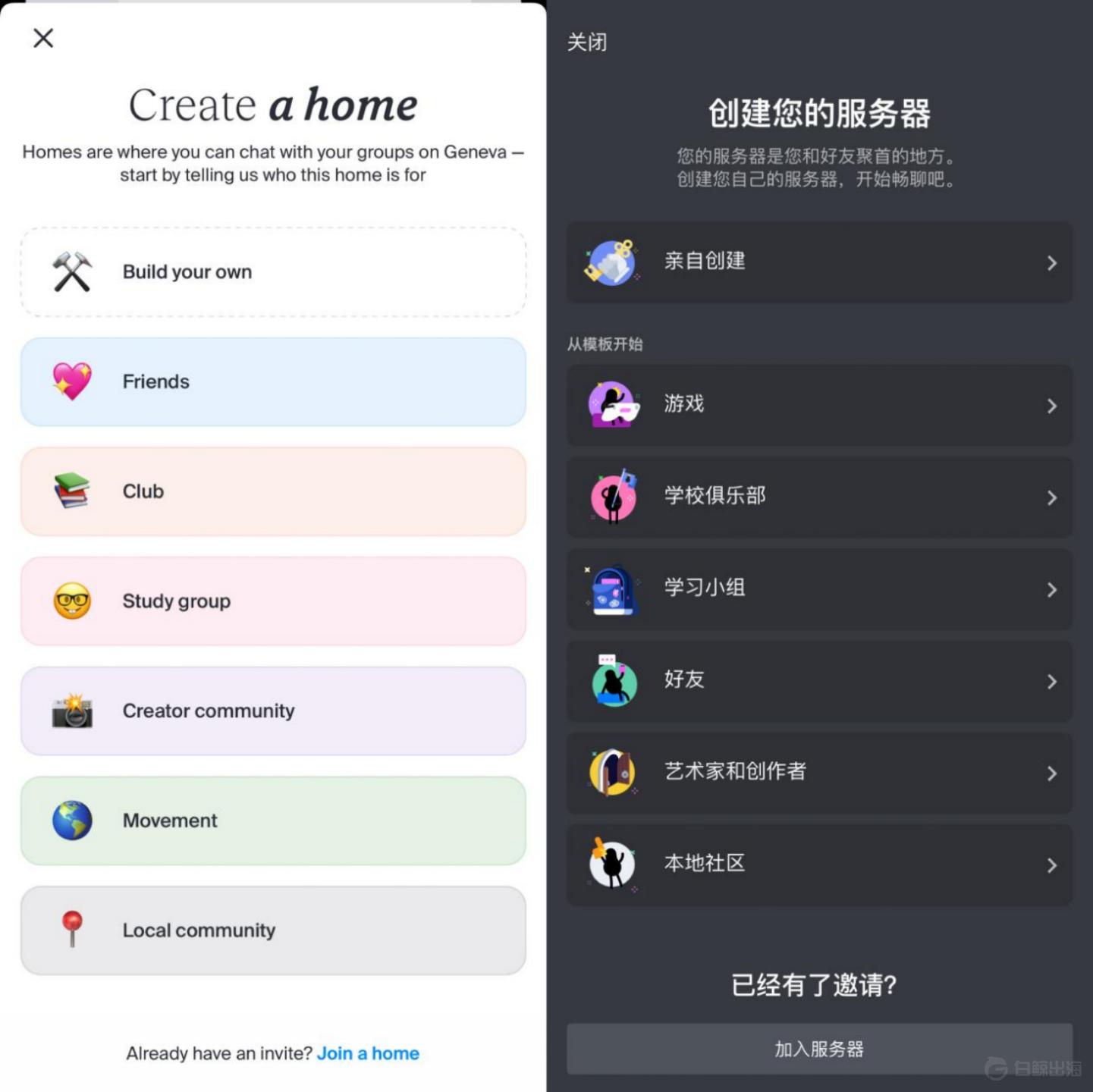The image size is (1093, 1092).
Task: Close the Create a home screen
Action: tap(43, 38)
